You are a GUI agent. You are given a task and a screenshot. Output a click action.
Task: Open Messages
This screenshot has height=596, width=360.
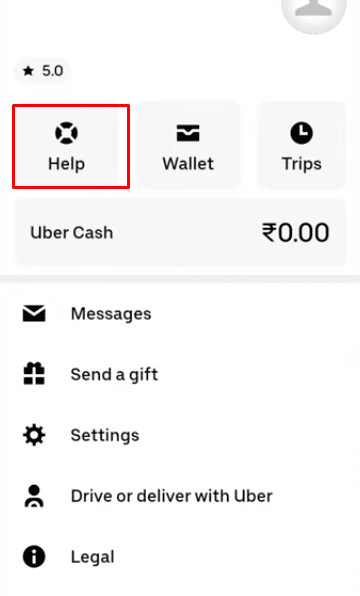tap(180, 314)
